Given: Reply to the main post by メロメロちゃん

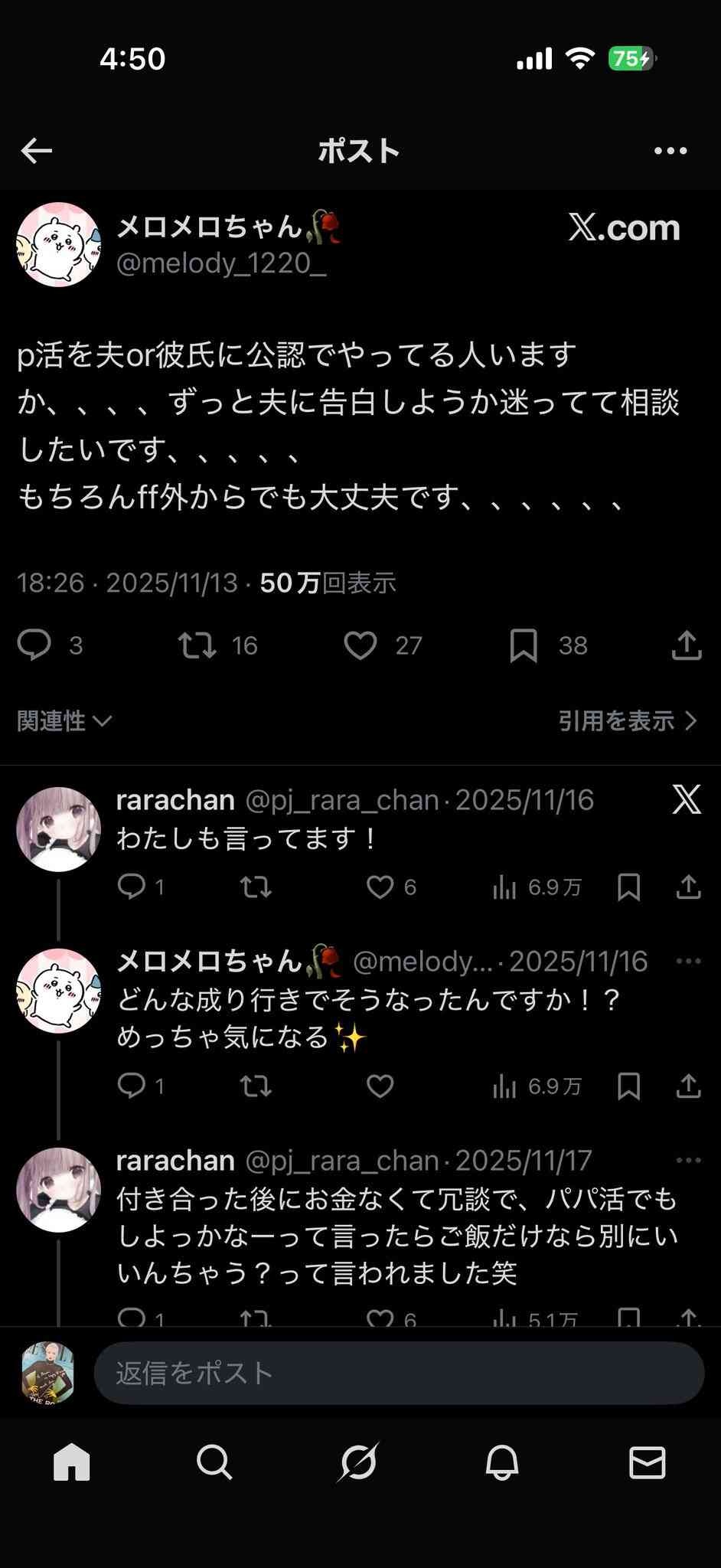Looking at the screenshot, I should click(x=34, y=645).
